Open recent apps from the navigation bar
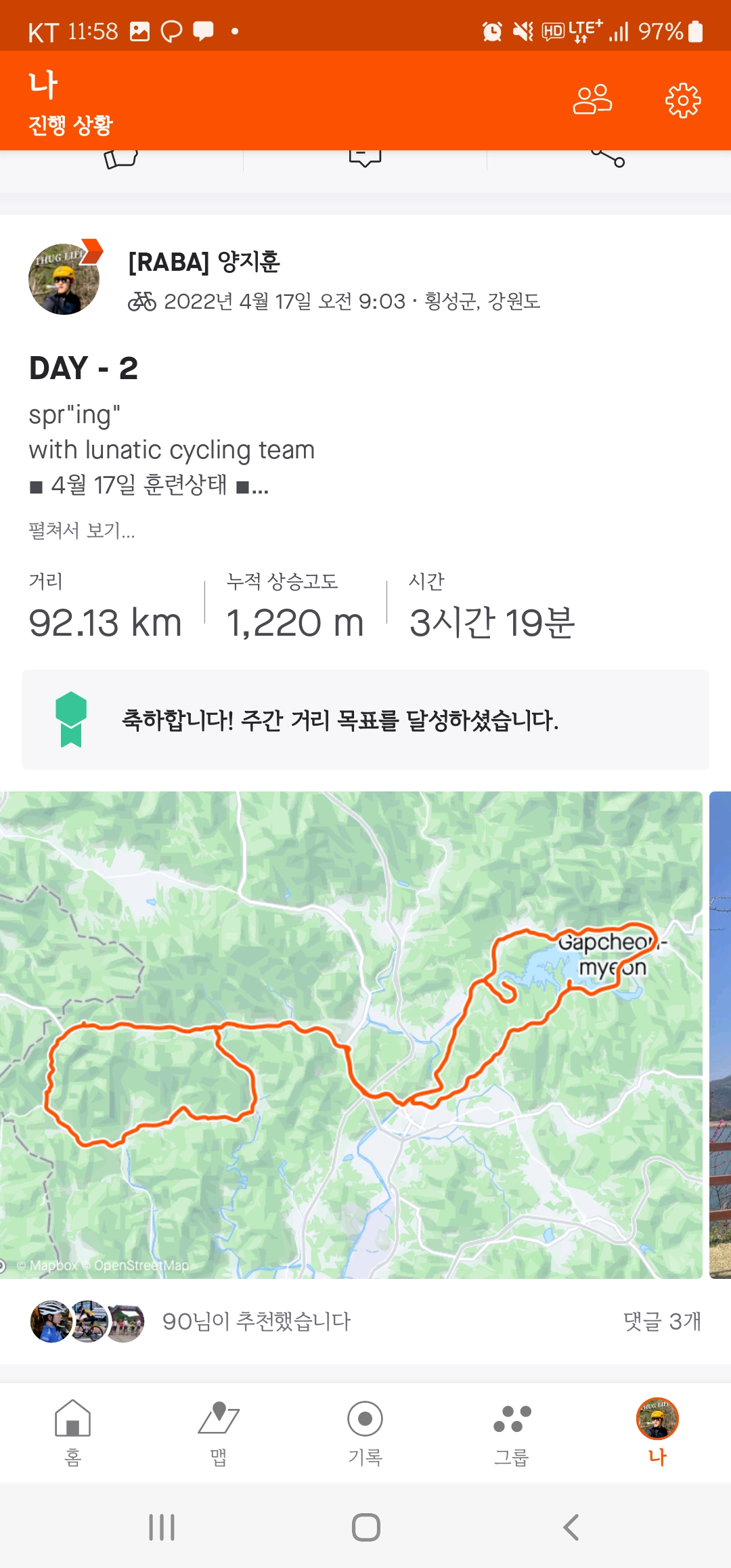The width and height of the screenshot is (731, 1568). [x=162, y=1527]
